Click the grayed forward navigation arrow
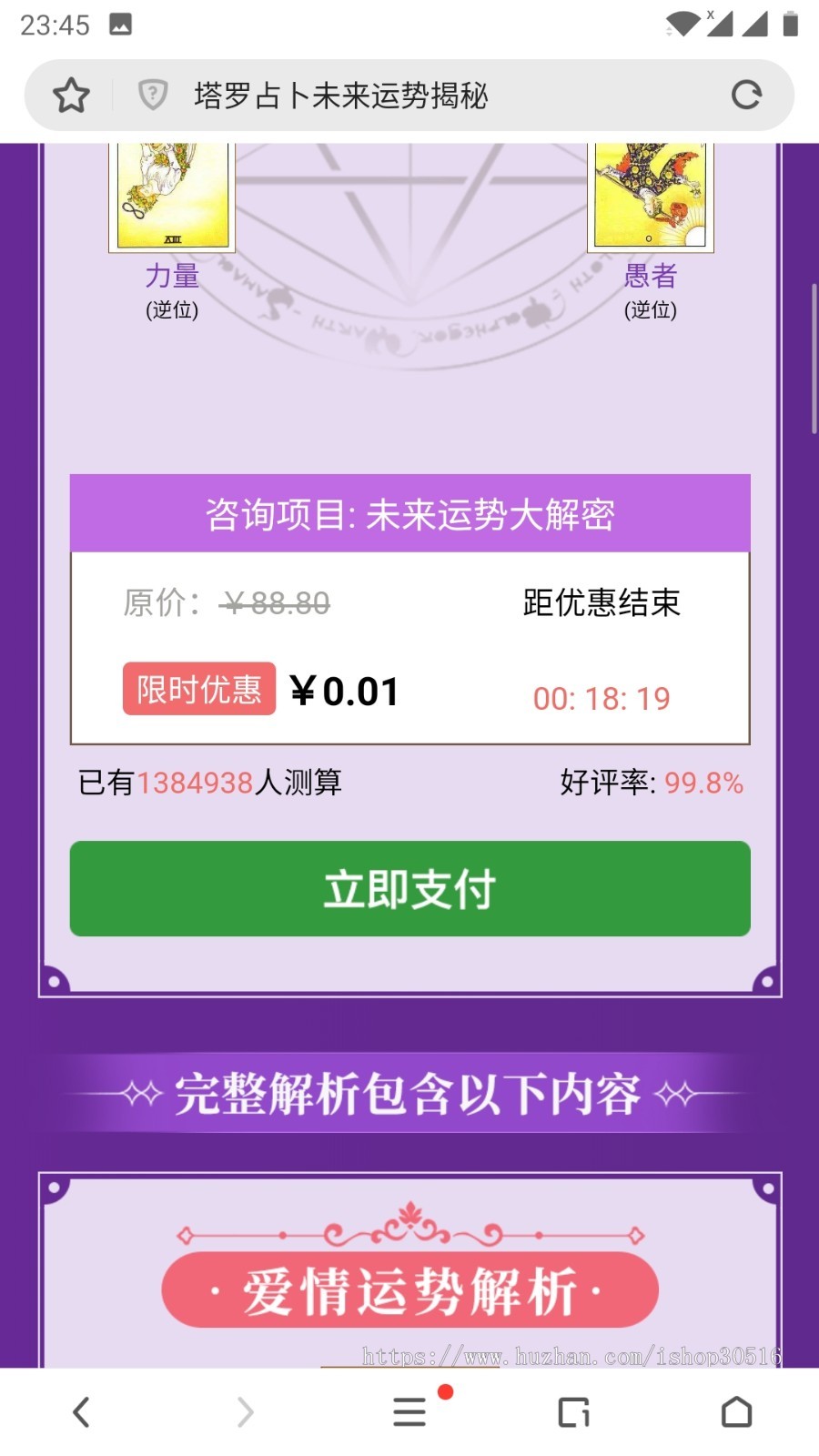 [x=244, y=1411]
